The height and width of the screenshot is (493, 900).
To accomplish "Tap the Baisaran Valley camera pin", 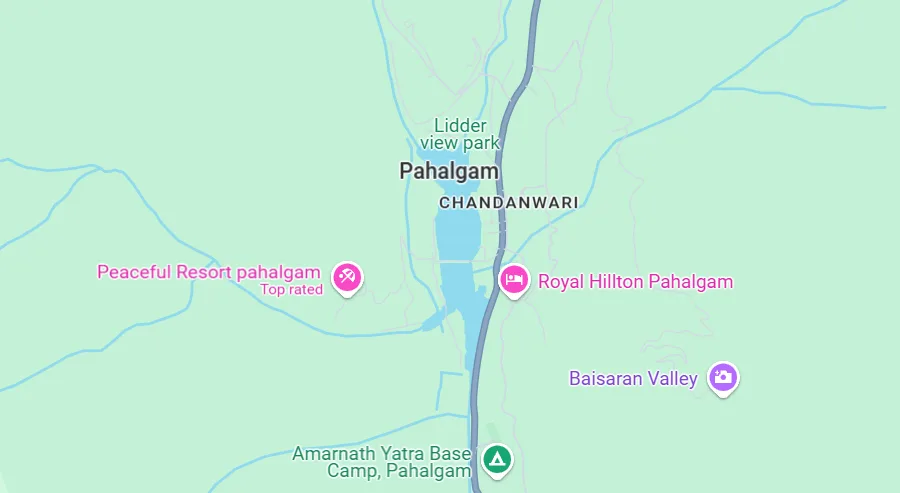I will click(x=723, y=376).
